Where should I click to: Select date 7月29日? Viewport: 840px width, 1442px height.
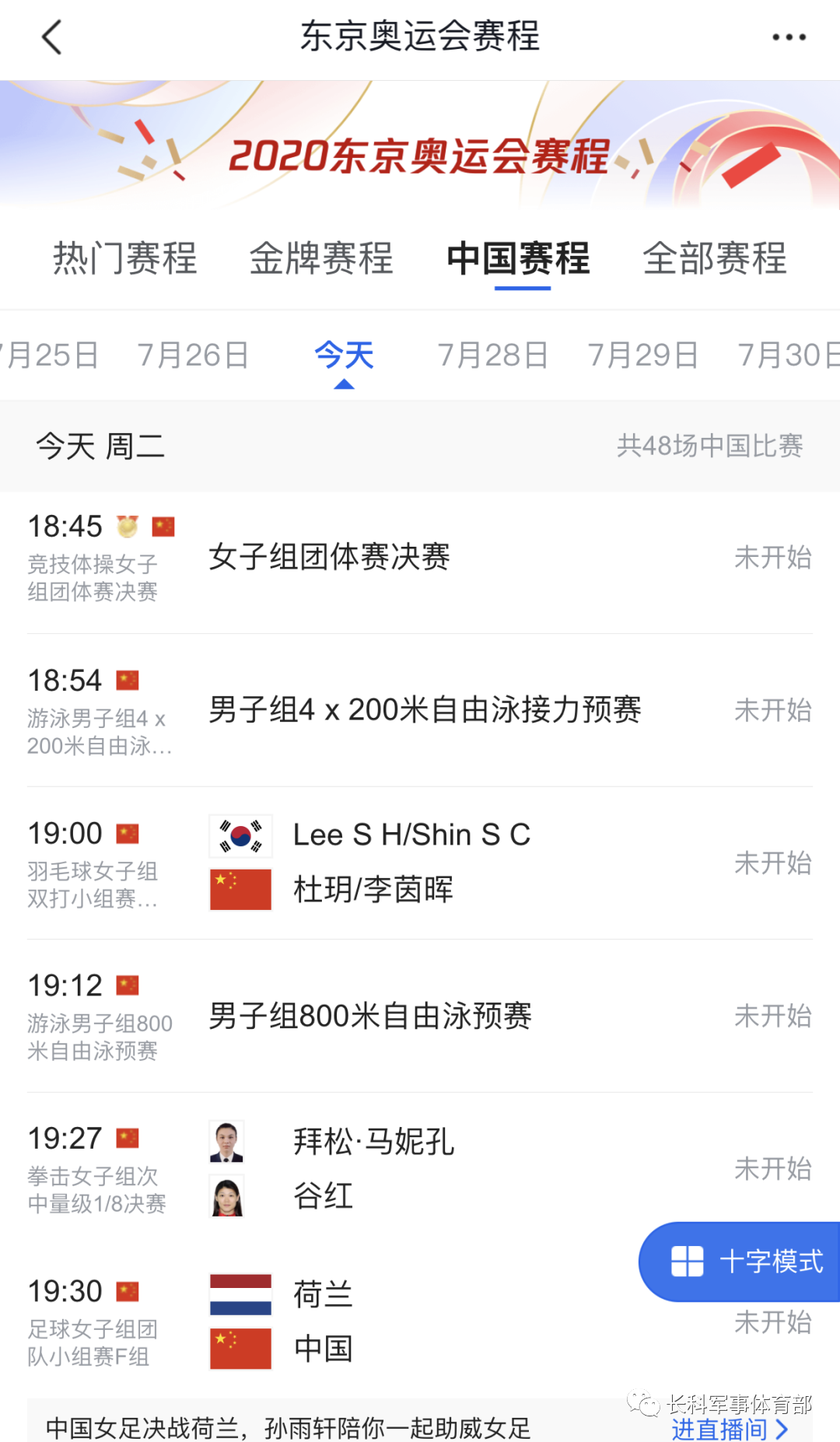[x=642, y=355]
